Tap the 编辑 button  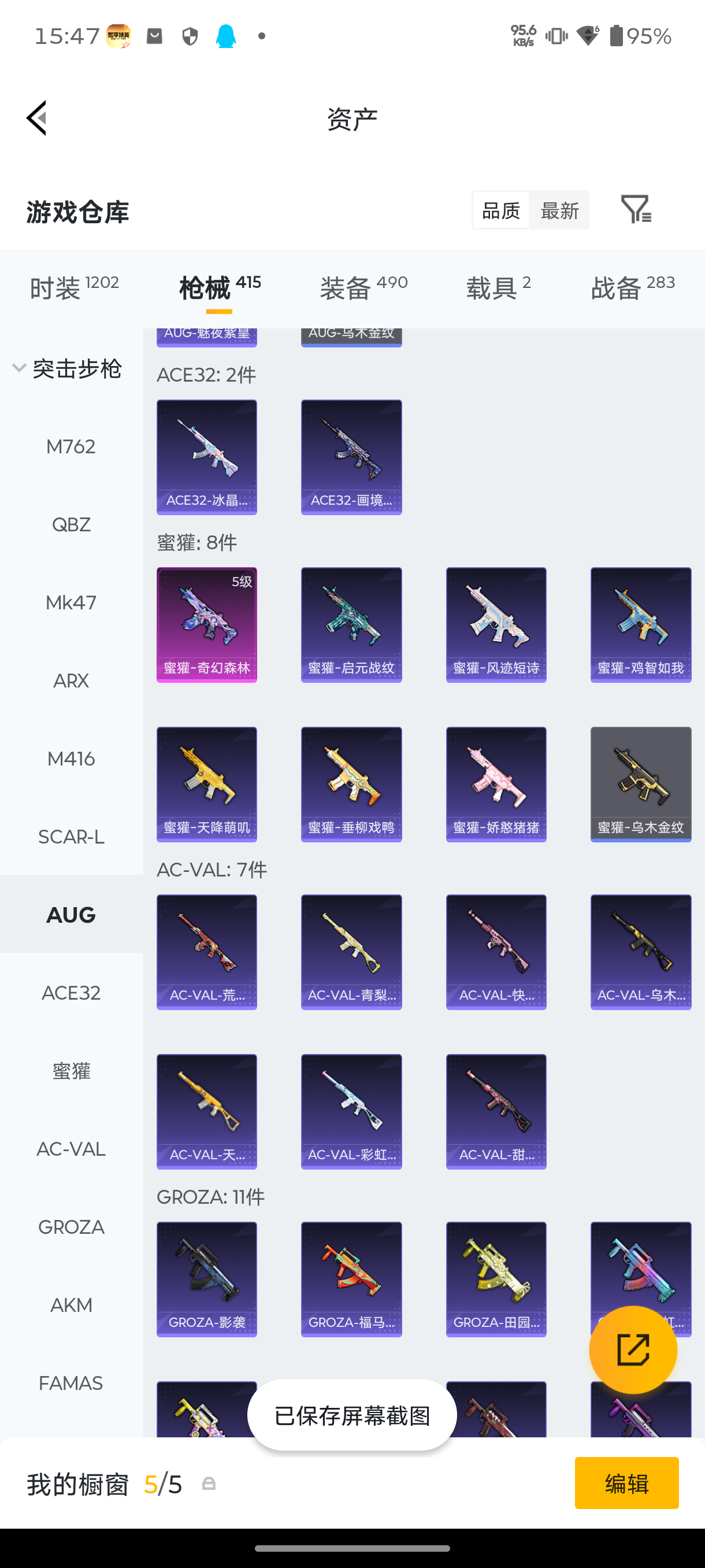pyautogui.click(x=626, y=1483)
